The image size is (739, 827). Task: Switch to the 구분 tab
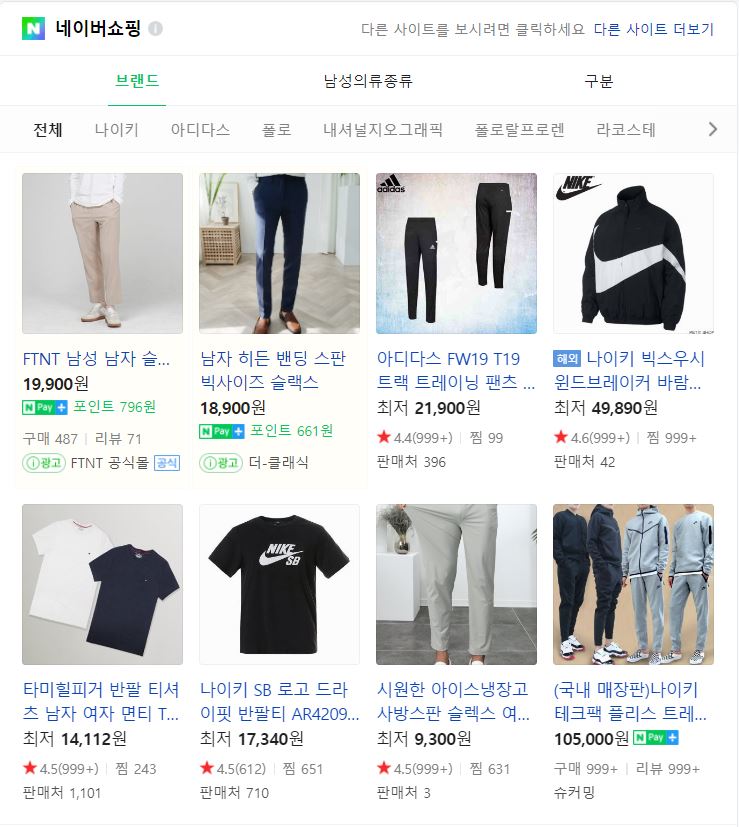[x=599, y=81]
